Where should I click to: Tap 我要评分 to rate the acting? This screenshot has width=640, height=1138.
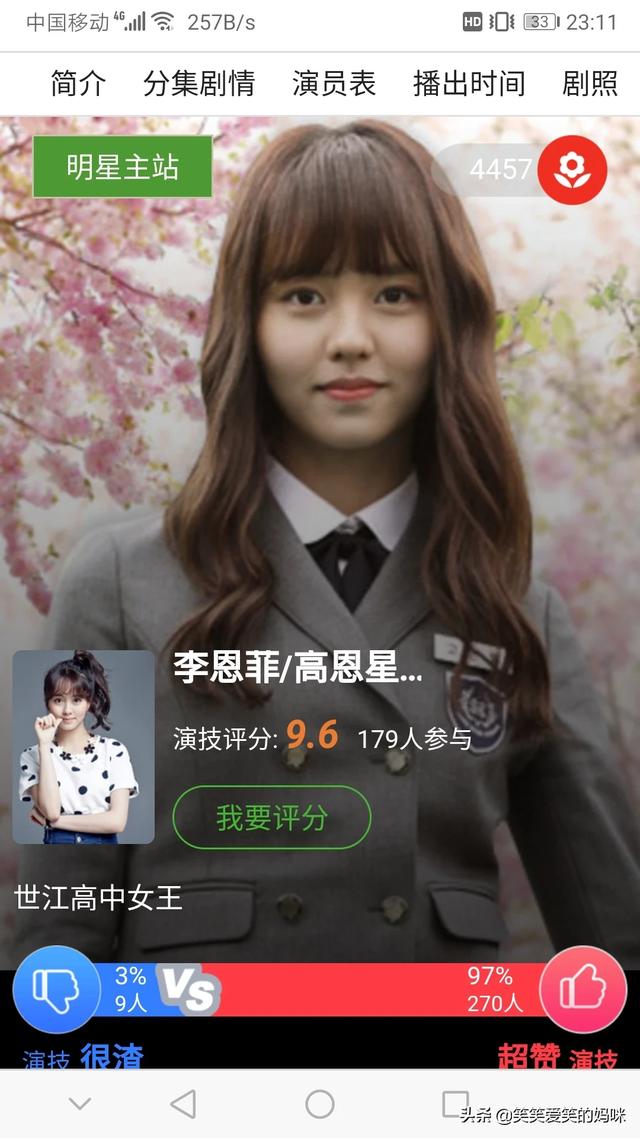272,817
